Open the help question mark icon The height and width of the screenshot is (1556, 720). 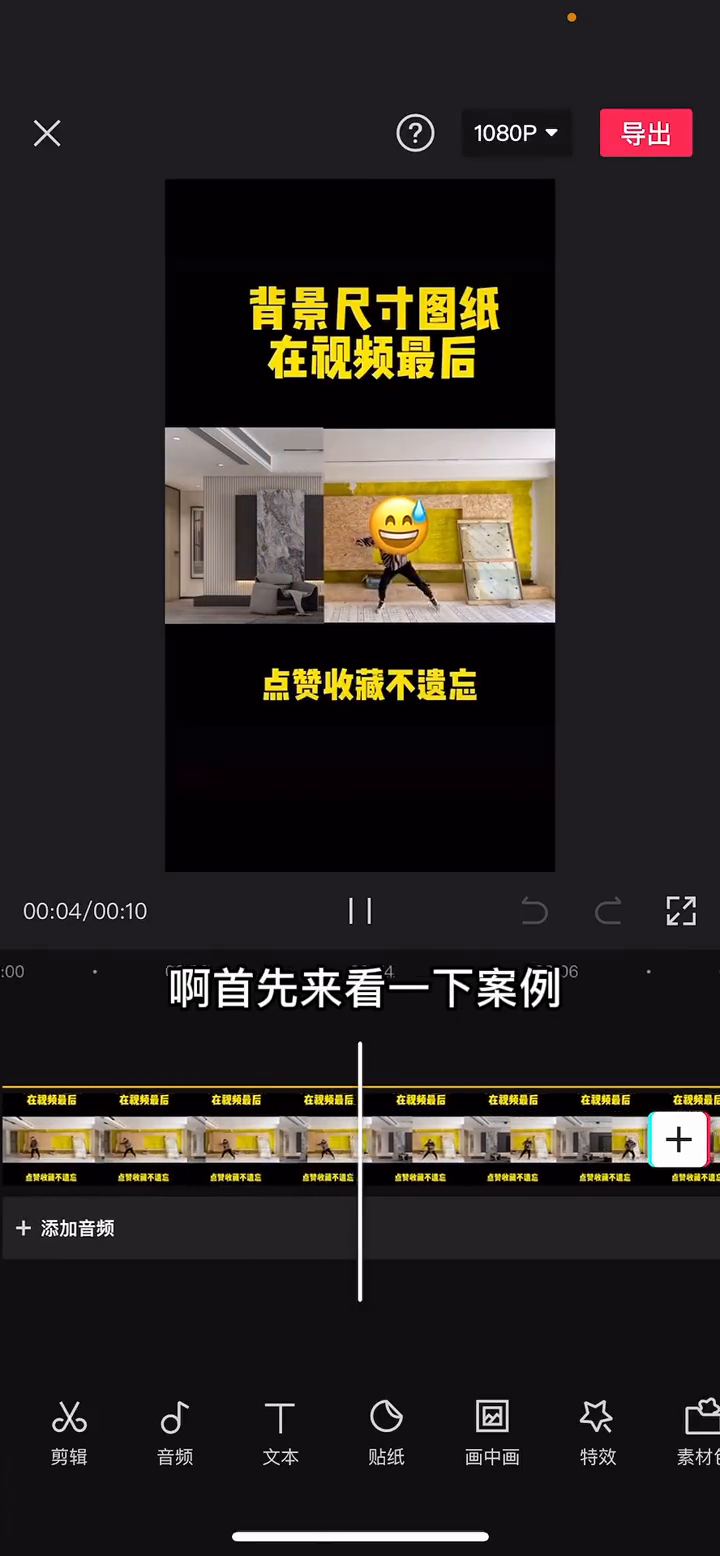[x=415, y=133]
